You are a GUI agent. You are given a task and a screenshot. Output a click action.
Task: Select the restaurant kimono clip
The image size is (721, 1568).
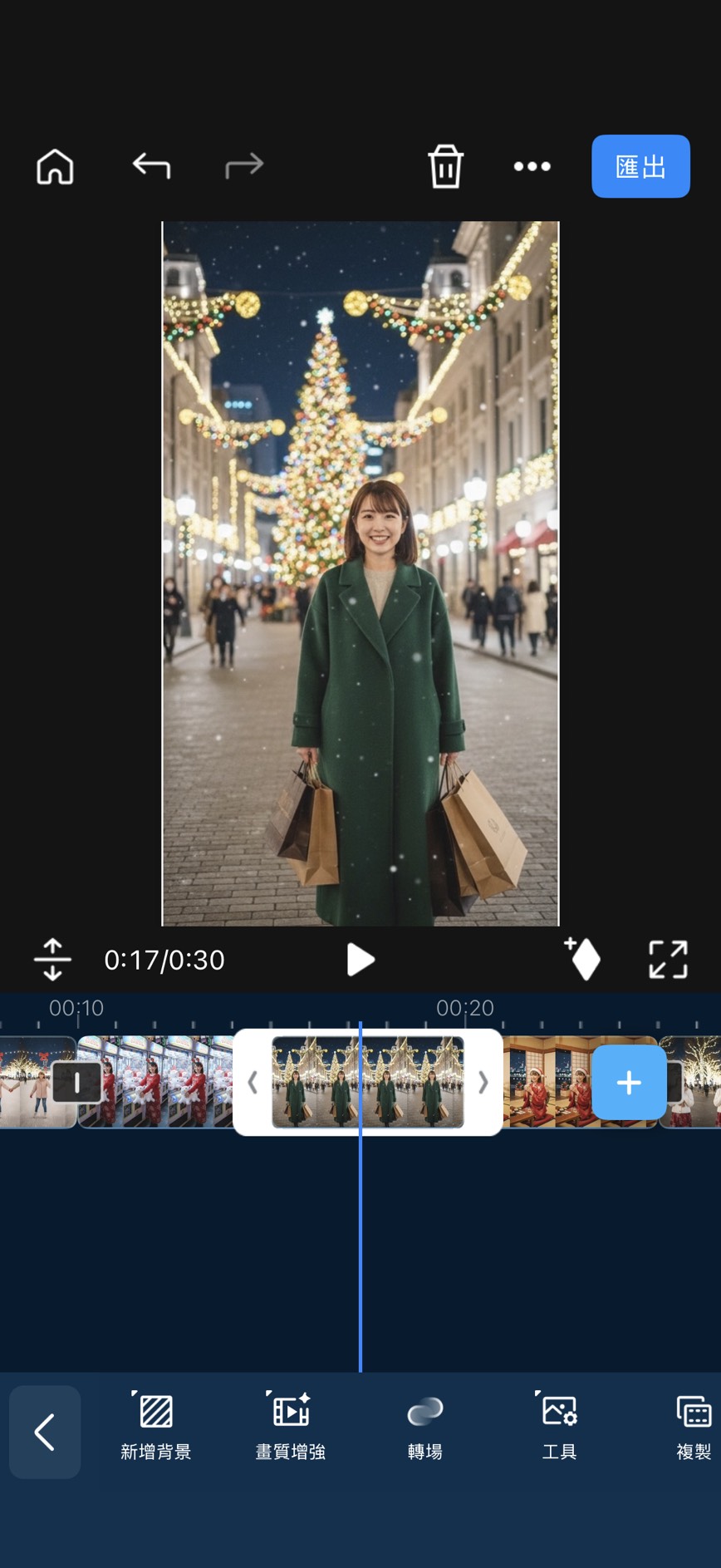544,1082
